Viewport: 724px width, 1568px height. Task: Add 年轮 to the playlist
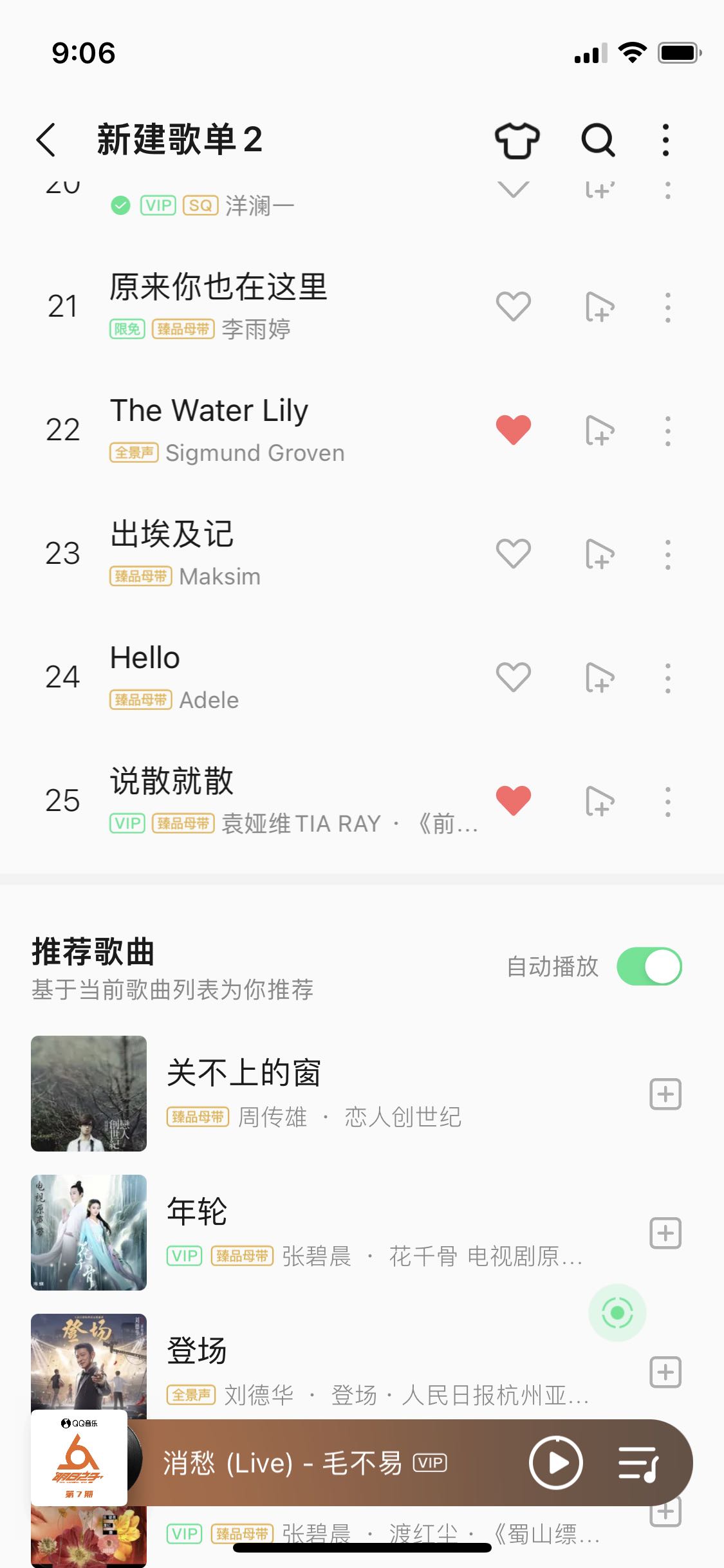coord(665,1233)
